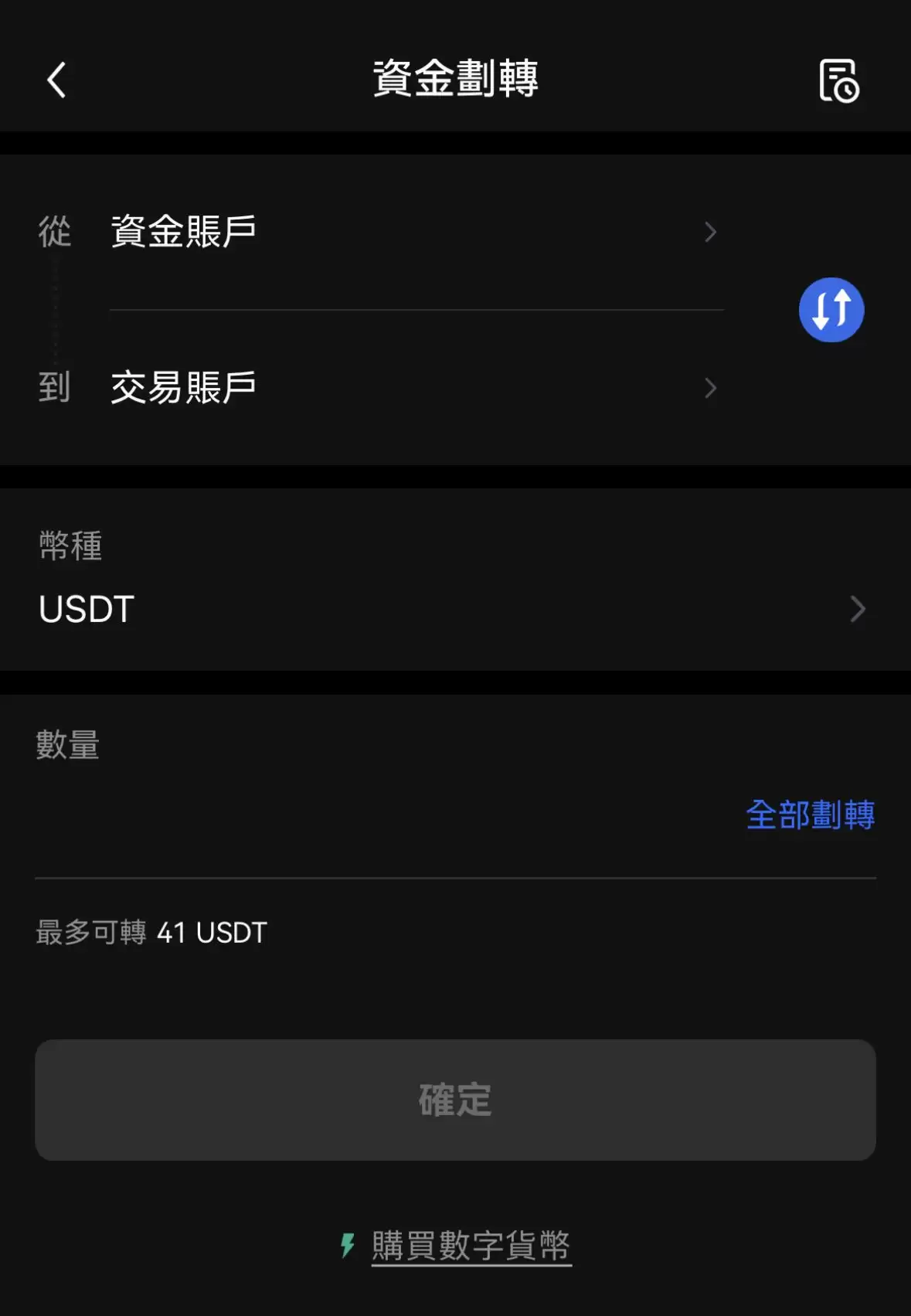Tap 全部劃轉 to transfer all funds
This screenshot has height=1316, width=911.
coord(811,815)
